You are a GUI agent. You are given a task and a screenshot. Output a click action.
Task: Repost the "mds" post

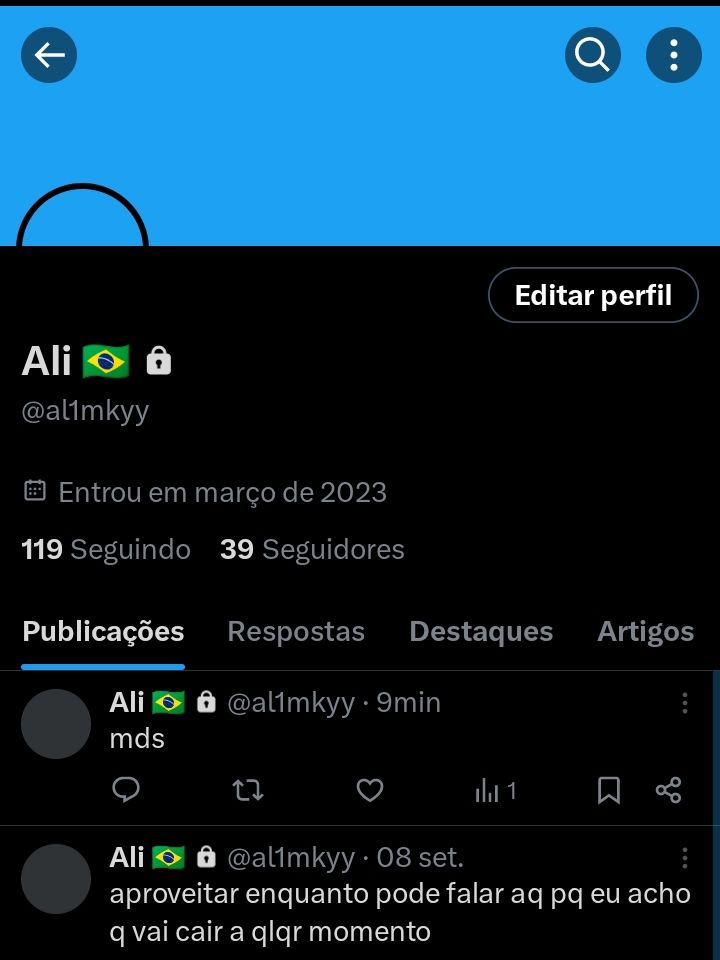point(248,791)
